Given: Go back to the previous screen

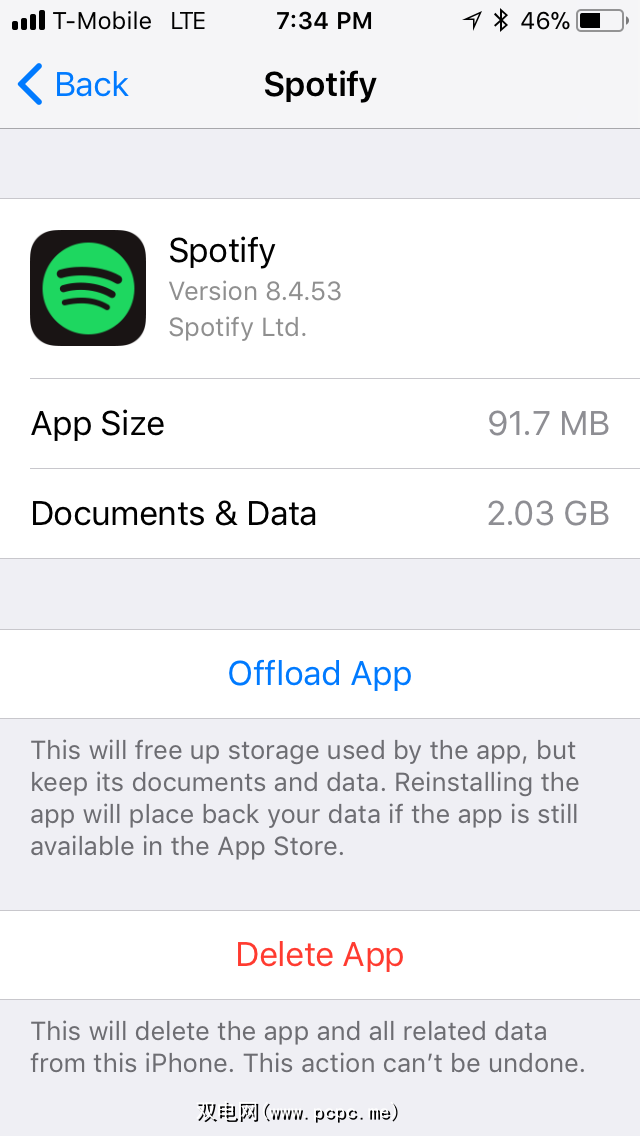Looking at the screenshot, I should click(74, 85).
